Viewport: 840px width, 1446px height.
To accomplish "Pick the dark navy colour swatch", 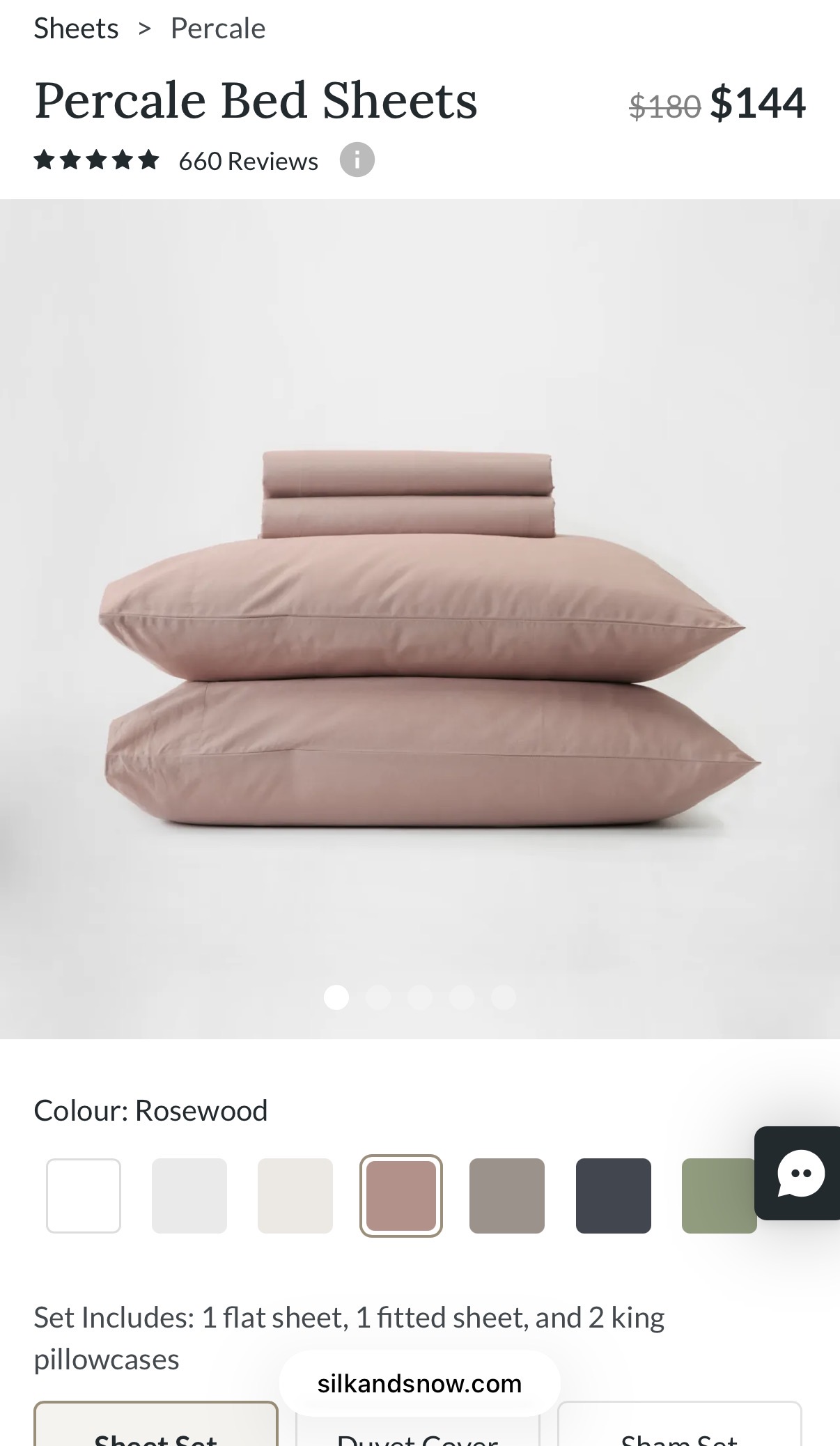I will [614, 1196].
